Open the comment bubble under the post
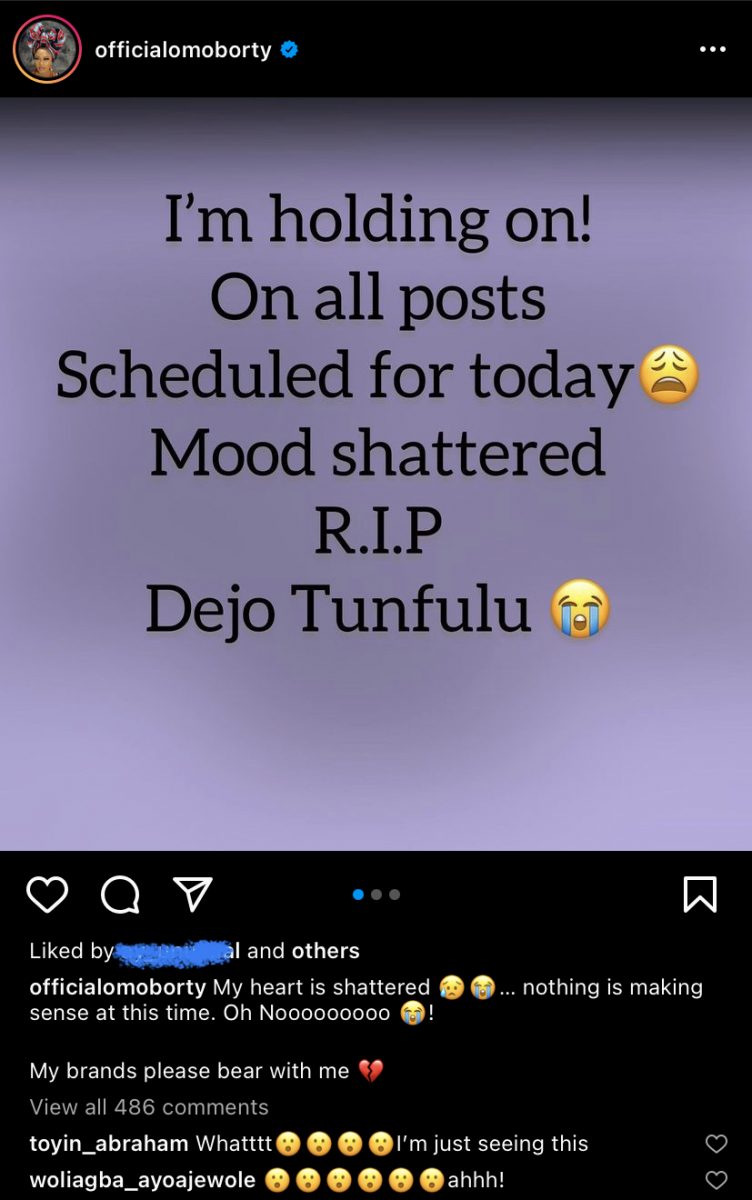The image size is (752, 1200). tap(120, 894)
